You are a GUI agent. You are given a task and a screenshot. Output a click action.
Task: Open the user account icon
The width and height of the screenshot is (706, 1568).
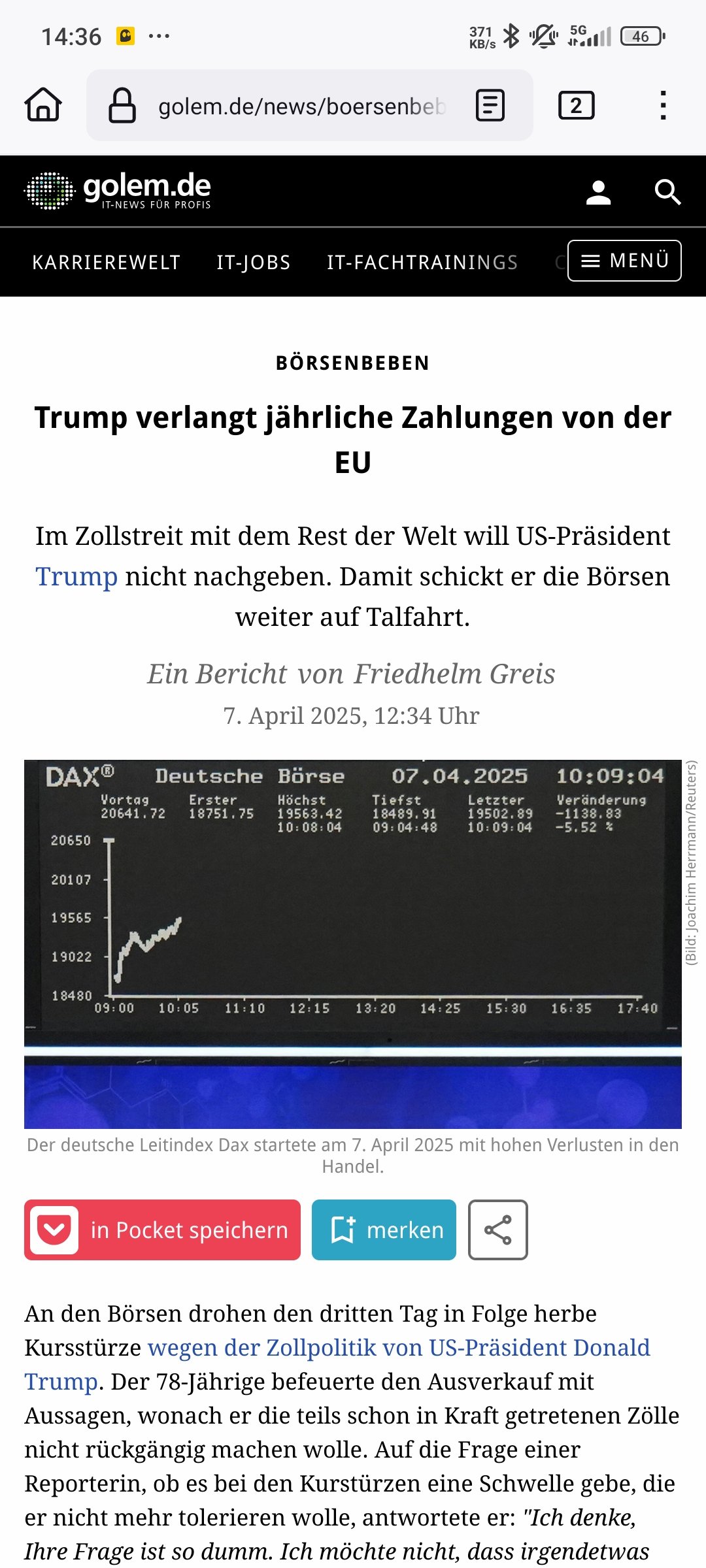click(598, 192)
